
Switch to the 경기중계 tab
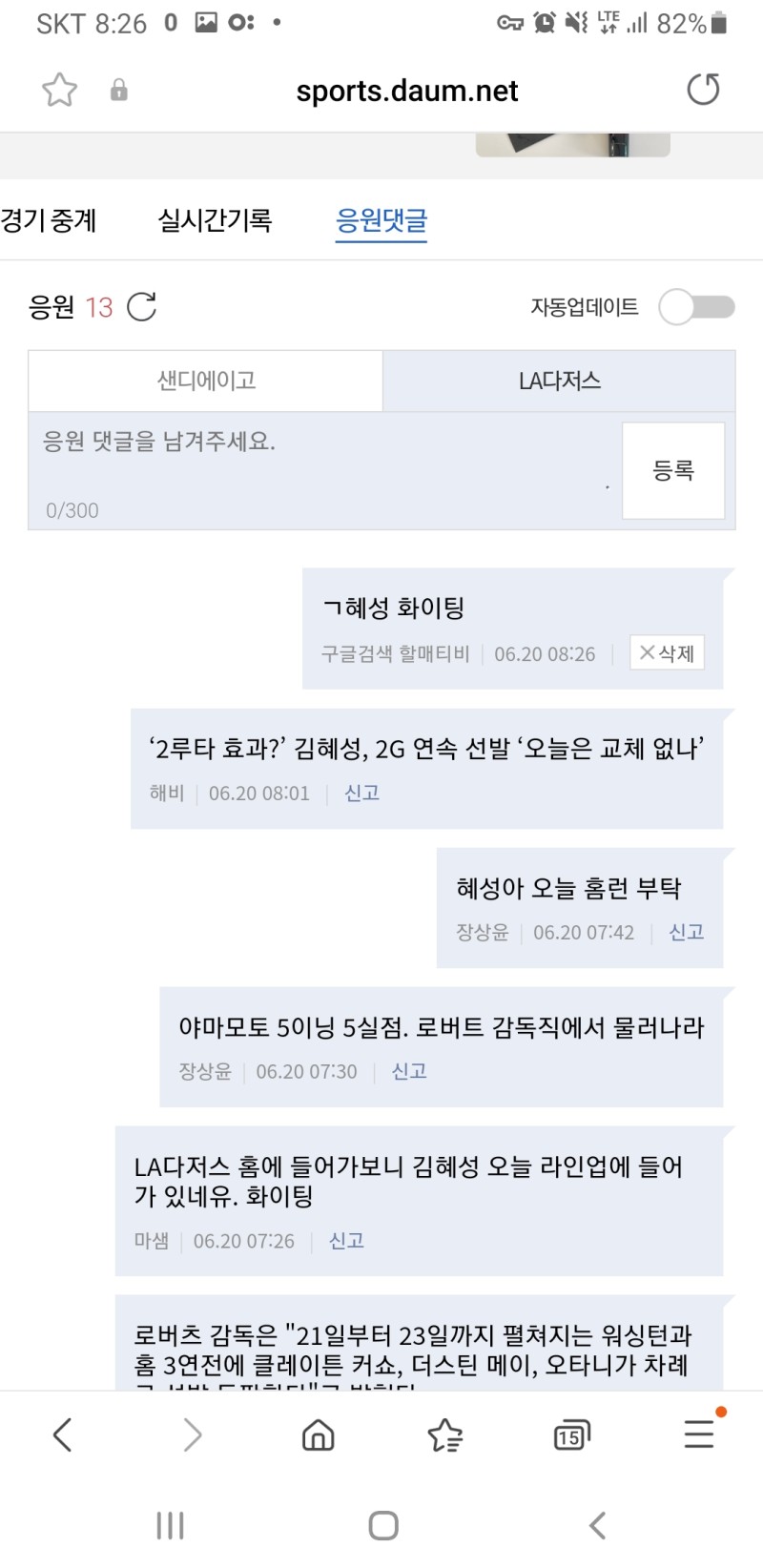point(49,220)
